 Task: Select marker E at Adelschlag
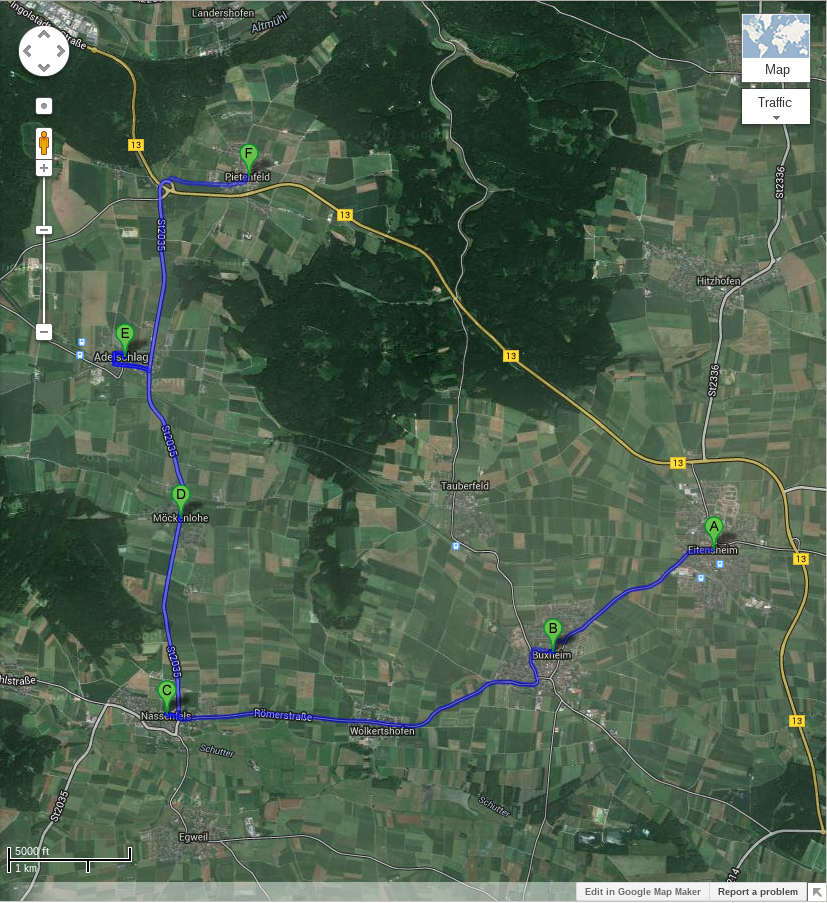tap(125, 336)
